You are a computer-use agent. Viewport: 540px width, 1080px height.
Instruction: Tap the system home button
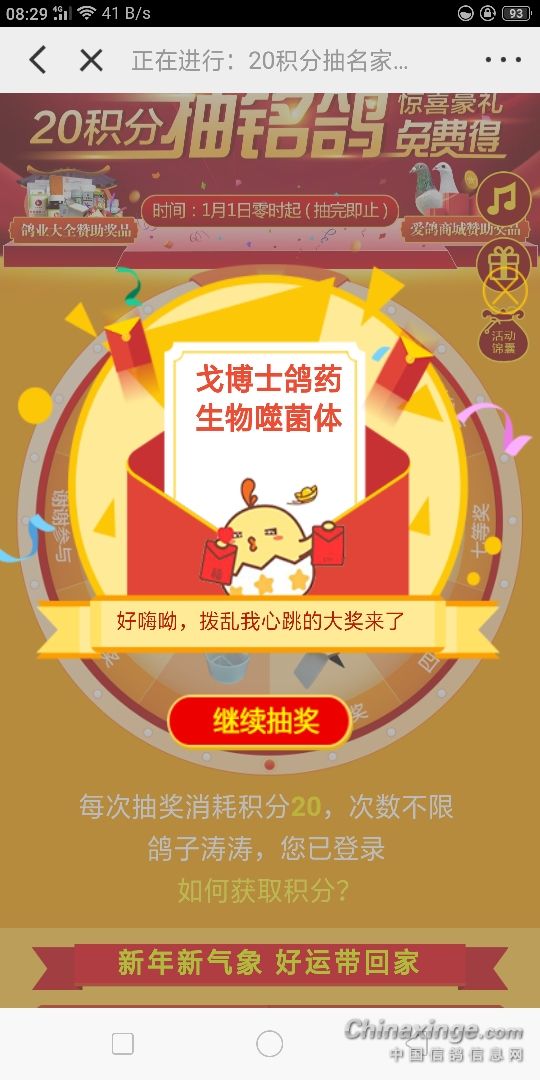pos(269,1043)
